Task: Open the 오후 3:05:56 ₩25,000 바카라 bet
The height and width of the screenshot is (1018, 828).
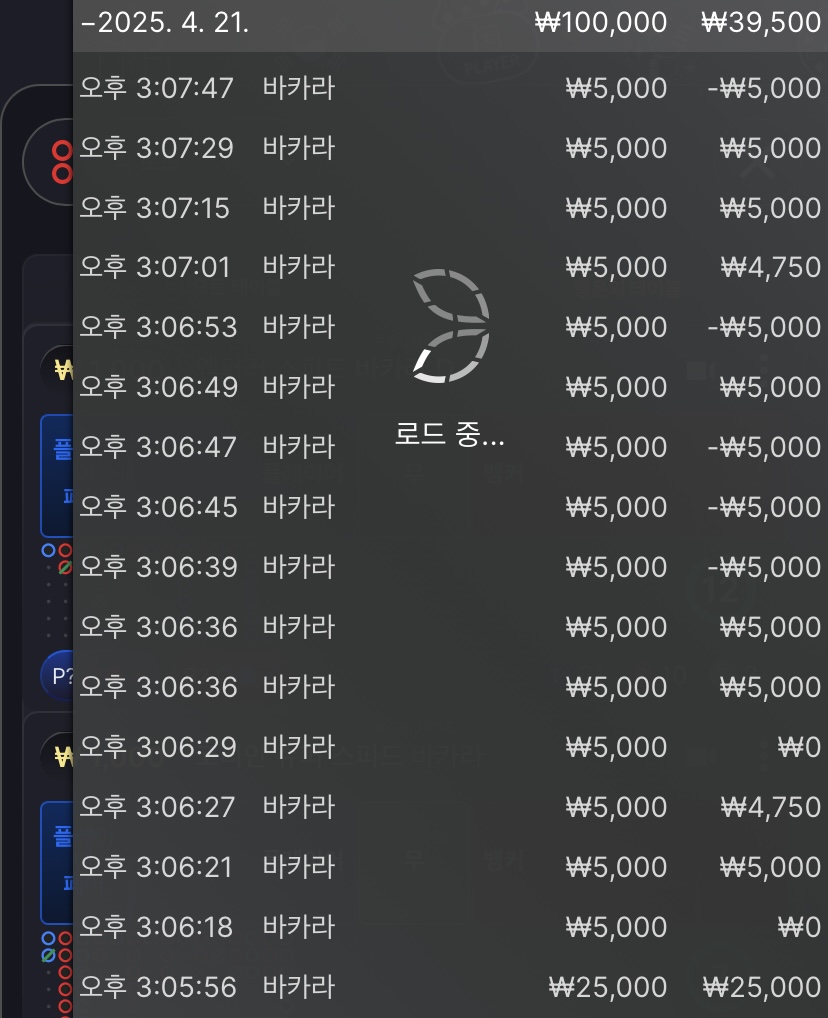Action: click(450, 987)
